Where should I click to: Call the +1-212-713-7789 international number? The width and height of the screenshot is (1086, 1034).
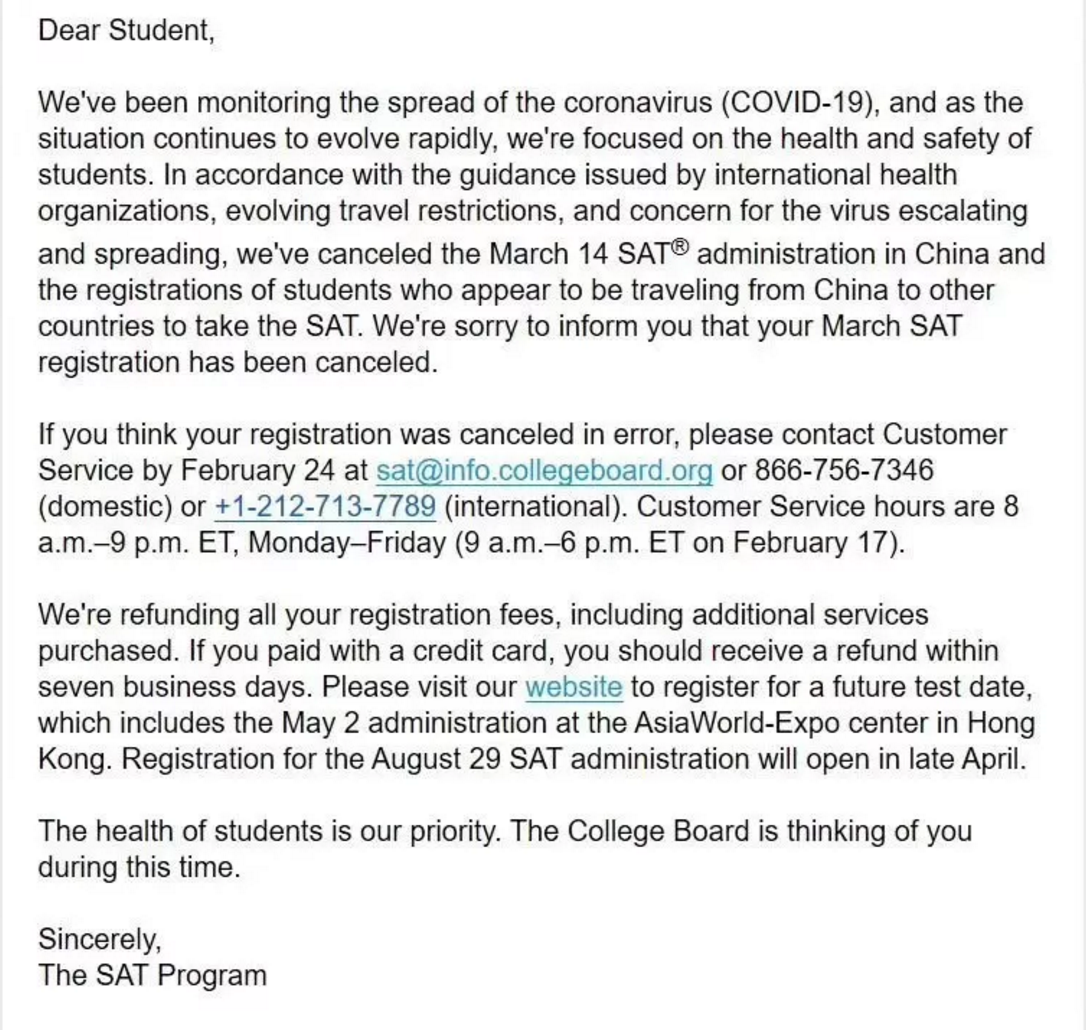pyautogui.click(x=325, y=507)
